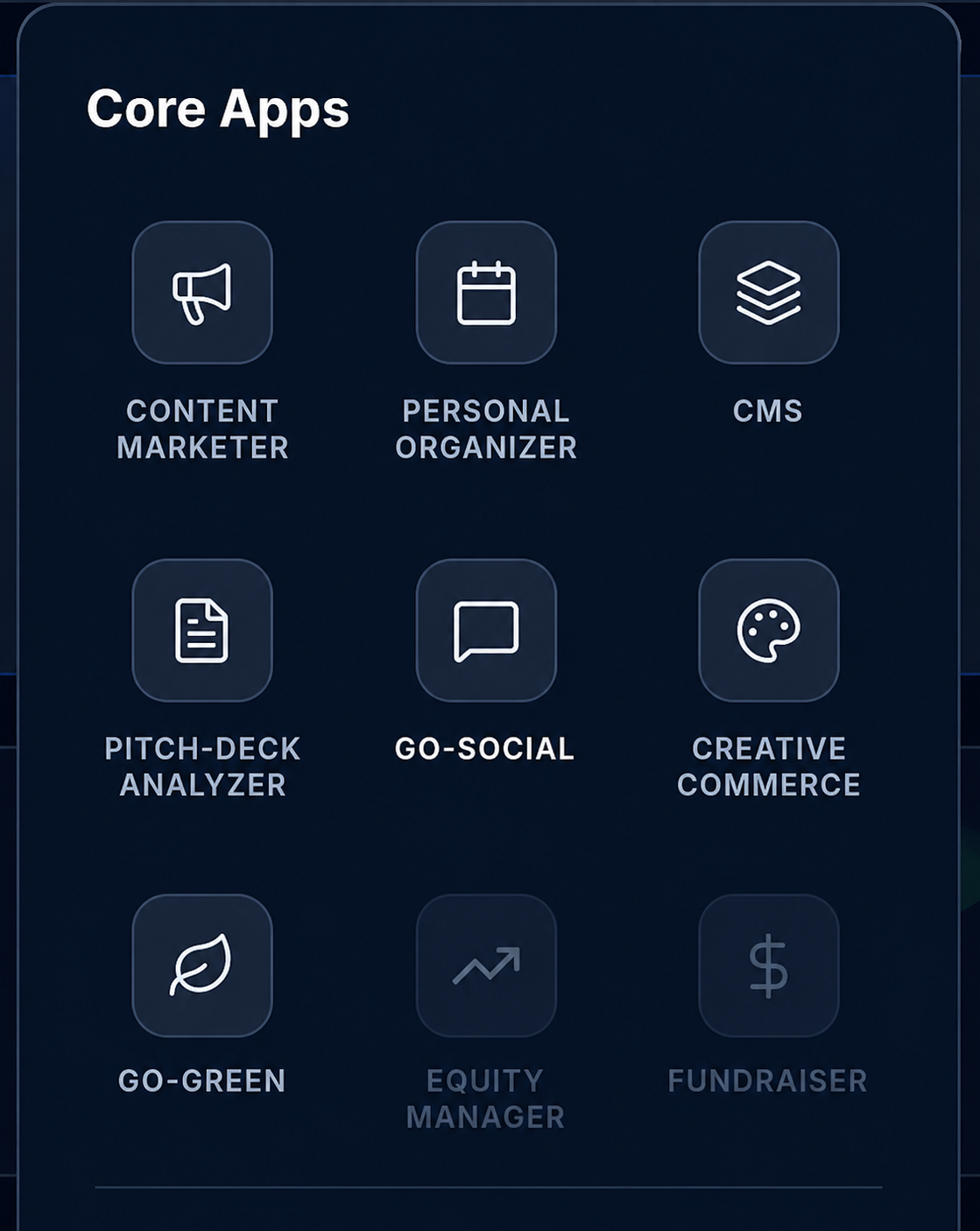The width and height of the screenshot is (980, 1231).
Task: Tap the Equity Manager app
Action: click(x=486, y=966)
